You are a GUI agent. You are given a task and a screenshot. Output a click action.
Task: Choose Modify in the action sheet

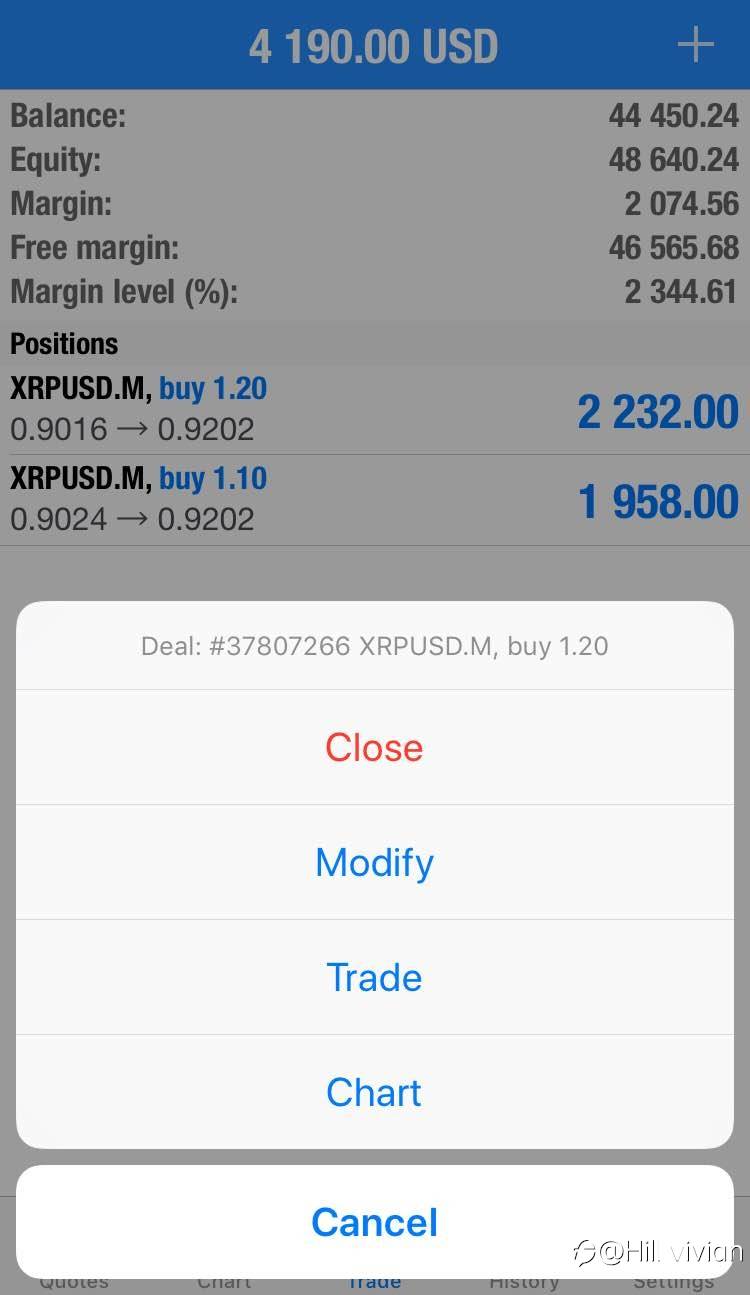tap(374, 862)
